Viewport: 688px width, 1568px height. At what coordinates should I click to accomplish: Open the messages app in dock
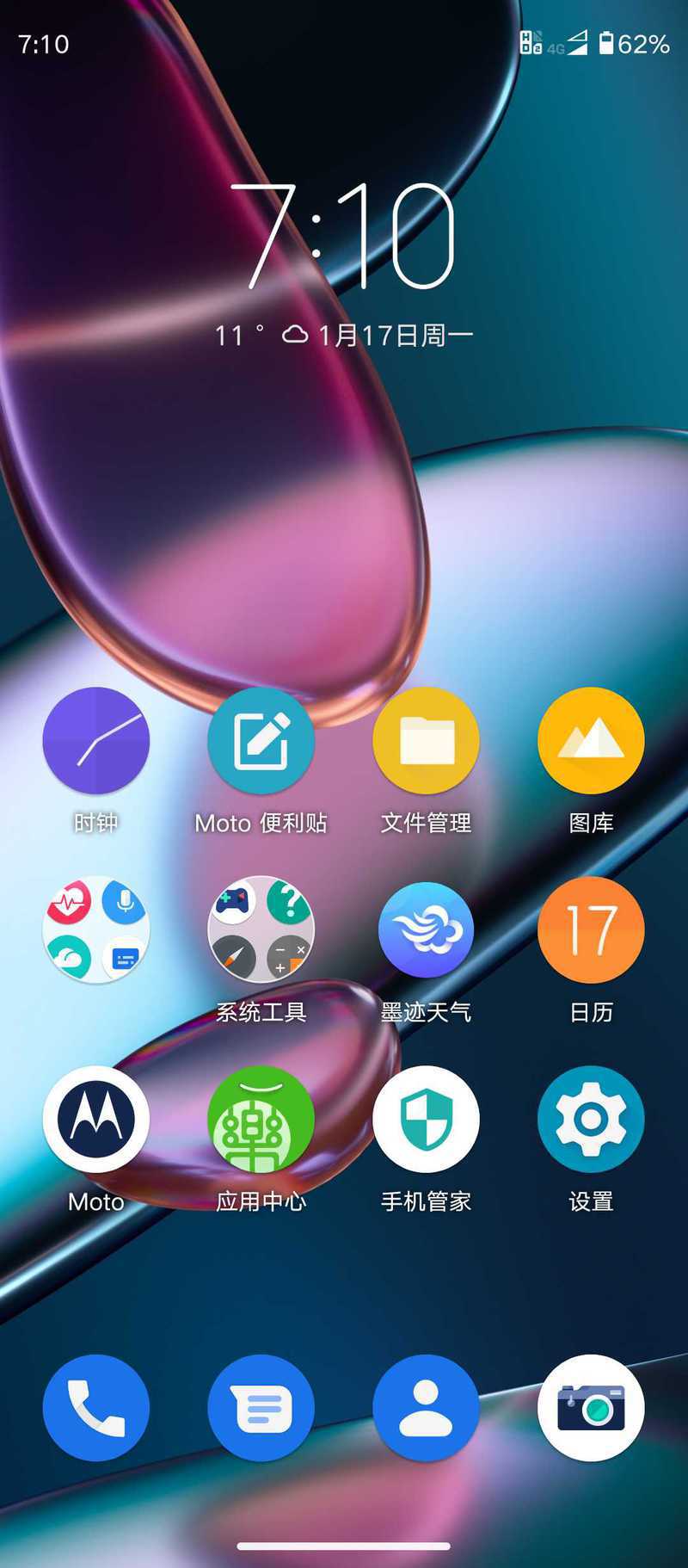point(261,1408)
